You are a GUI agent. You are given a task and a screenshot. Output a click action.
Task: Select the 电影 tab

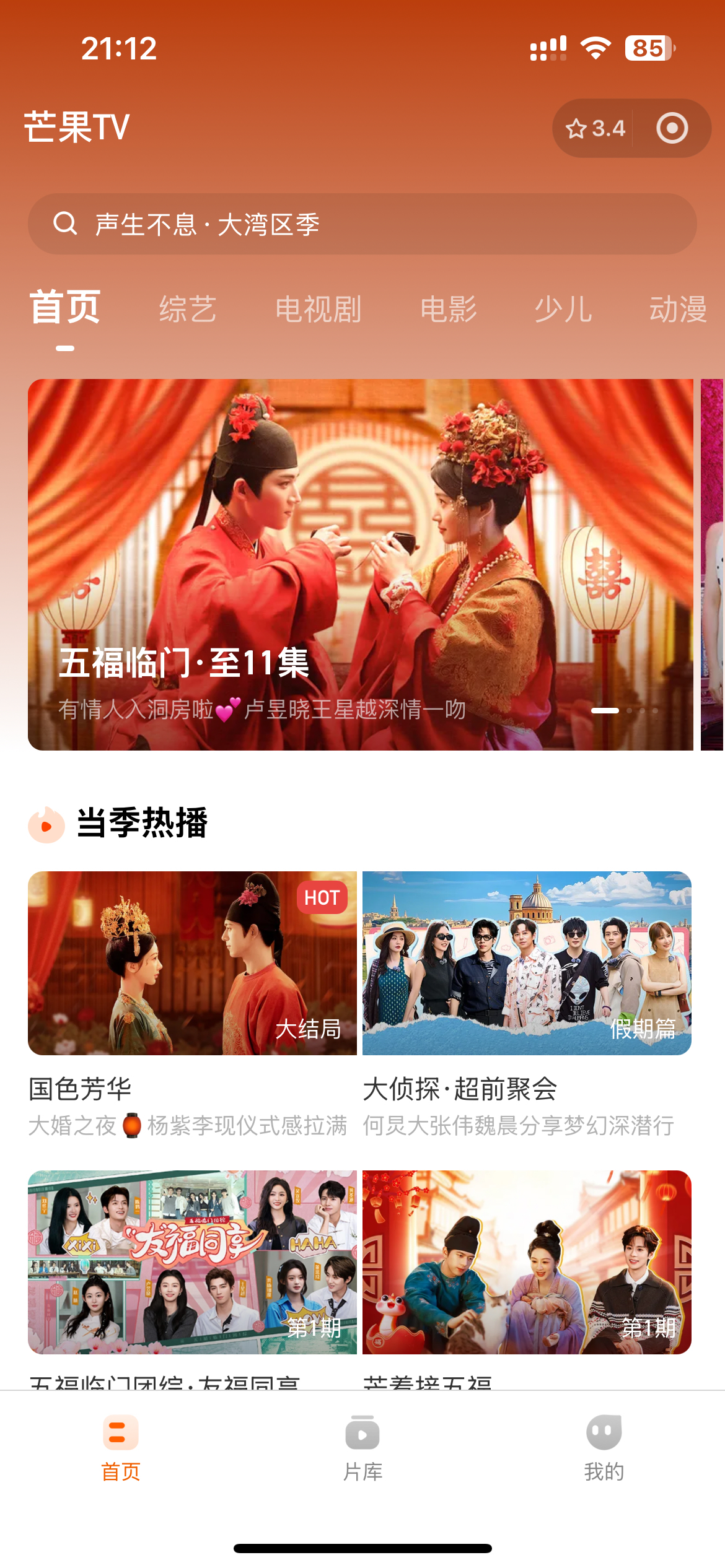pyautogui.click(x=449, y=309)
